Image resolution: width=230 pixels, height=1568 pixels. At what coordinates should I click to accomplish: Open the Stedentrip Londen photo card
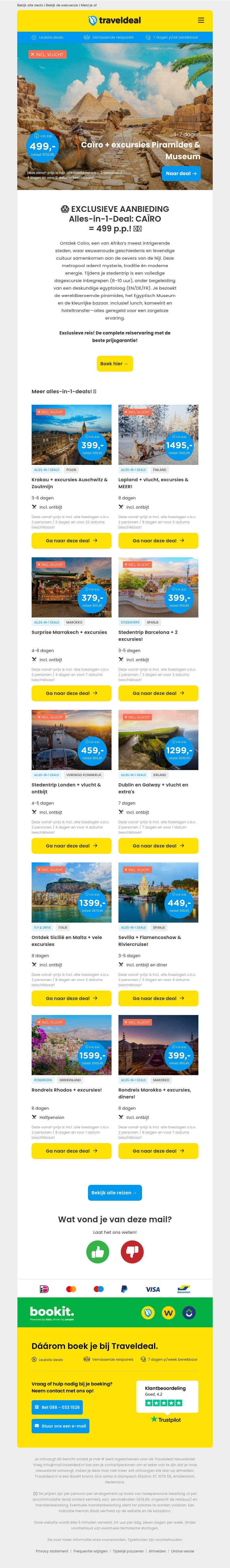[x=71, y=740]
